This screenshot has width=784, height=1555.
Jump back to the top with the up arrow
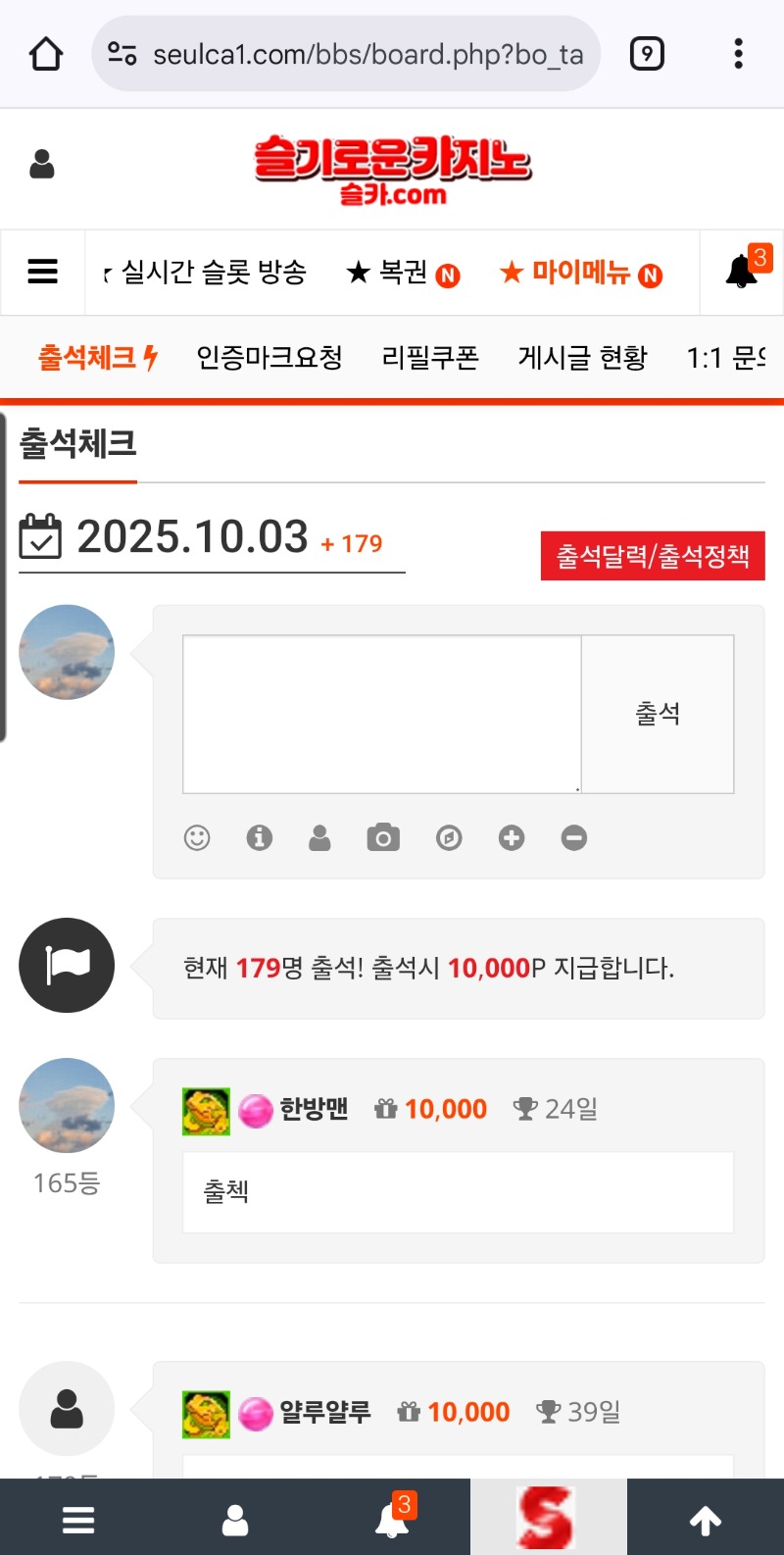point(706,1520)
